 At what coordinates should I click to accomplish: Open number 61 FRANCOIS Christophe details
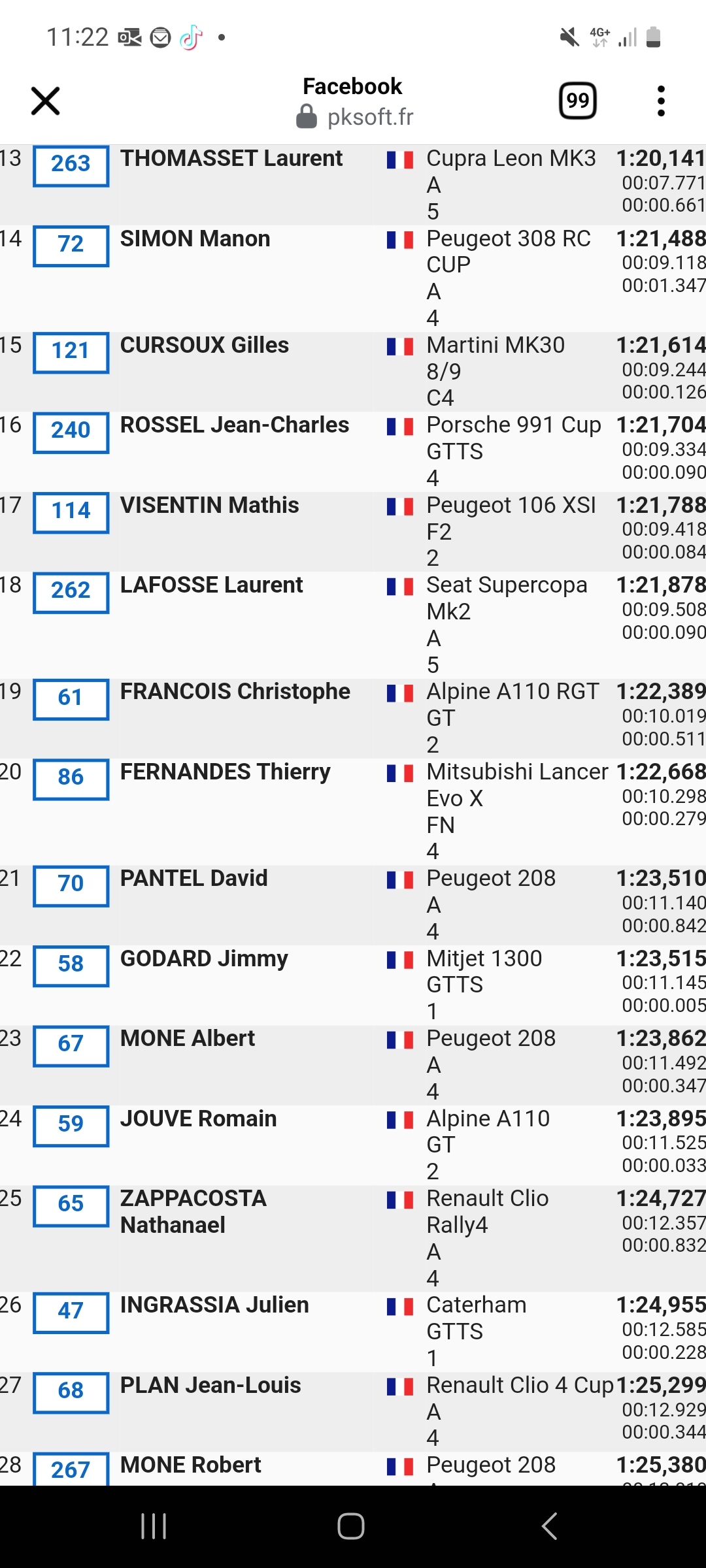[71, 698]
